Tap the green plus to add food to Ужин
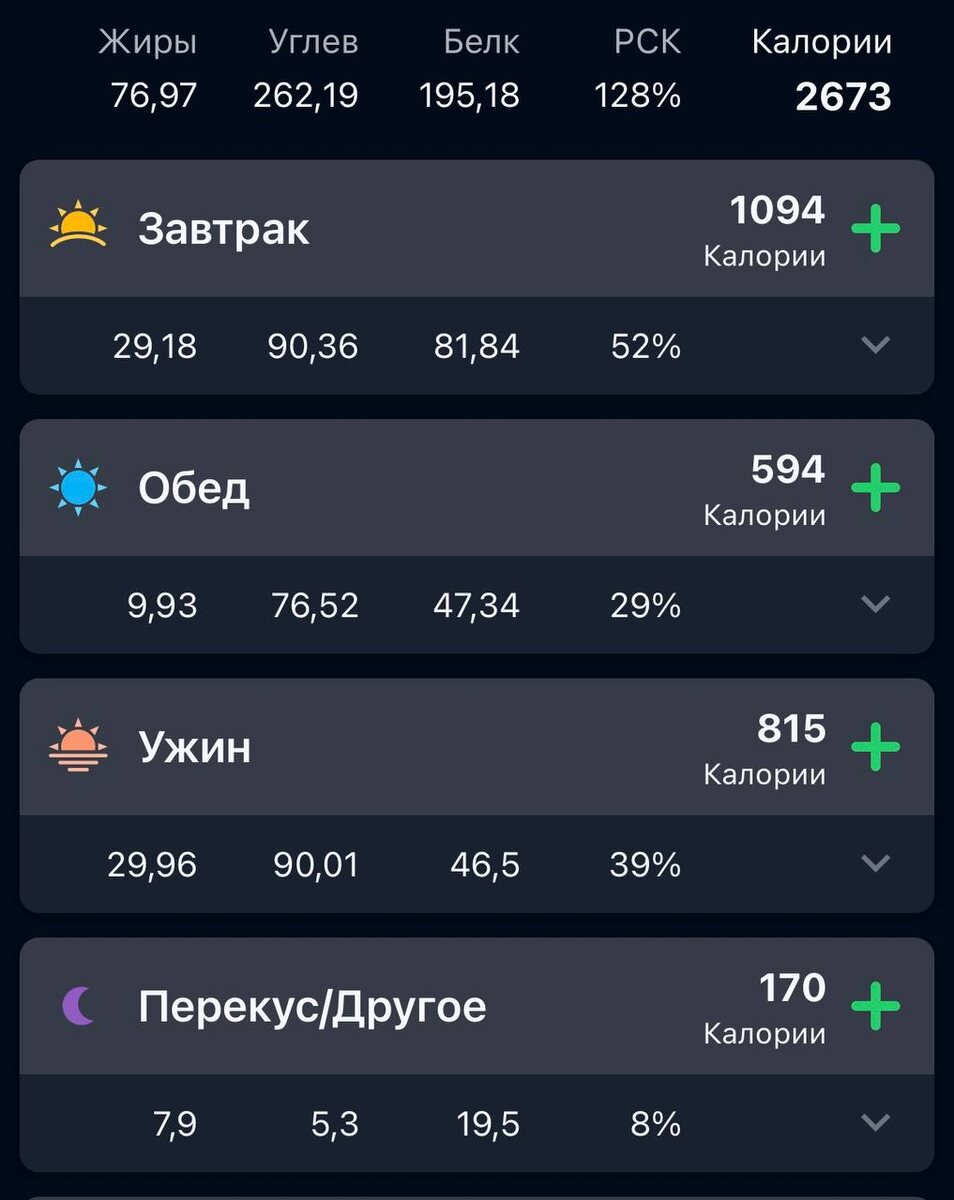The image size is (954, 1200). (876, 747)
